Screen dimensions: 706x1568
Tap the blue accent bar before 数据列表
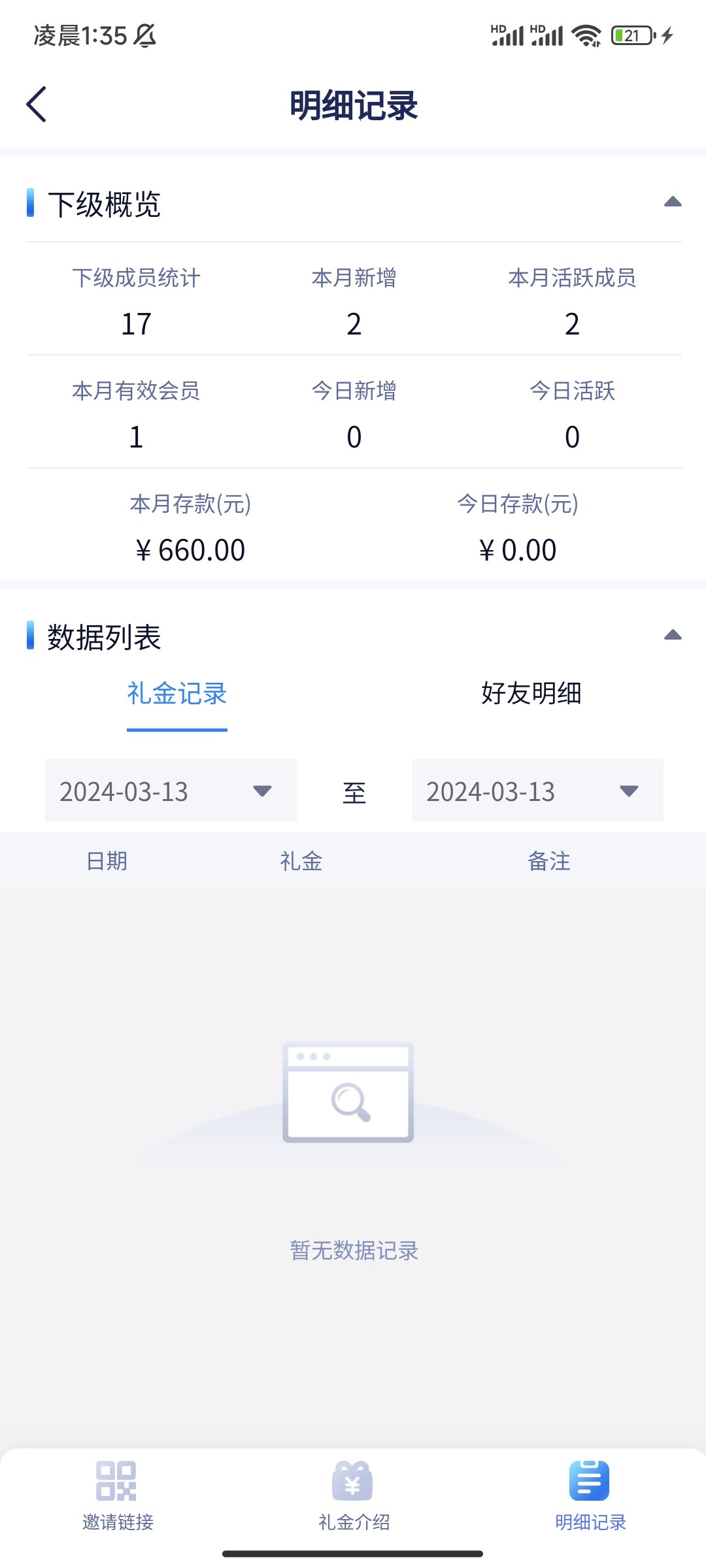click(x=31, y=636)
